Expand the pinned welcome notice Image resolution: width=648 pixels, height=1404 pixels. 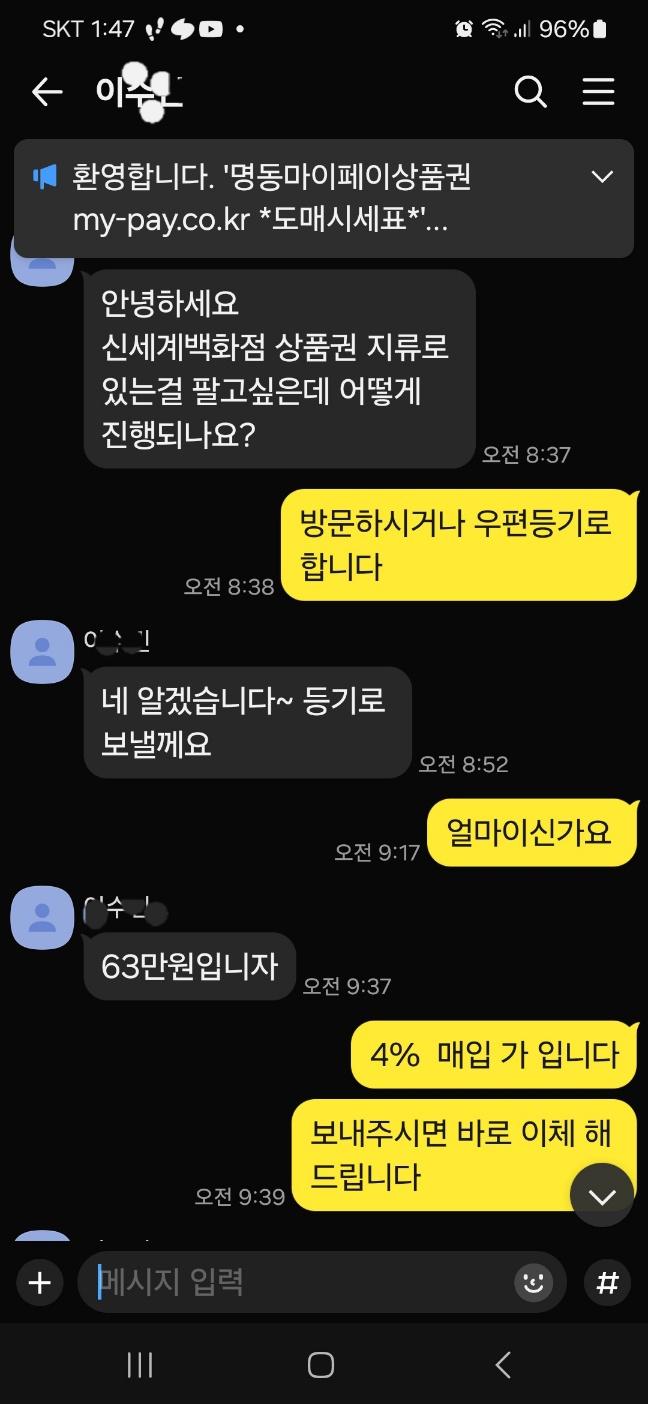pyautogui.click(x=602, y=178)
